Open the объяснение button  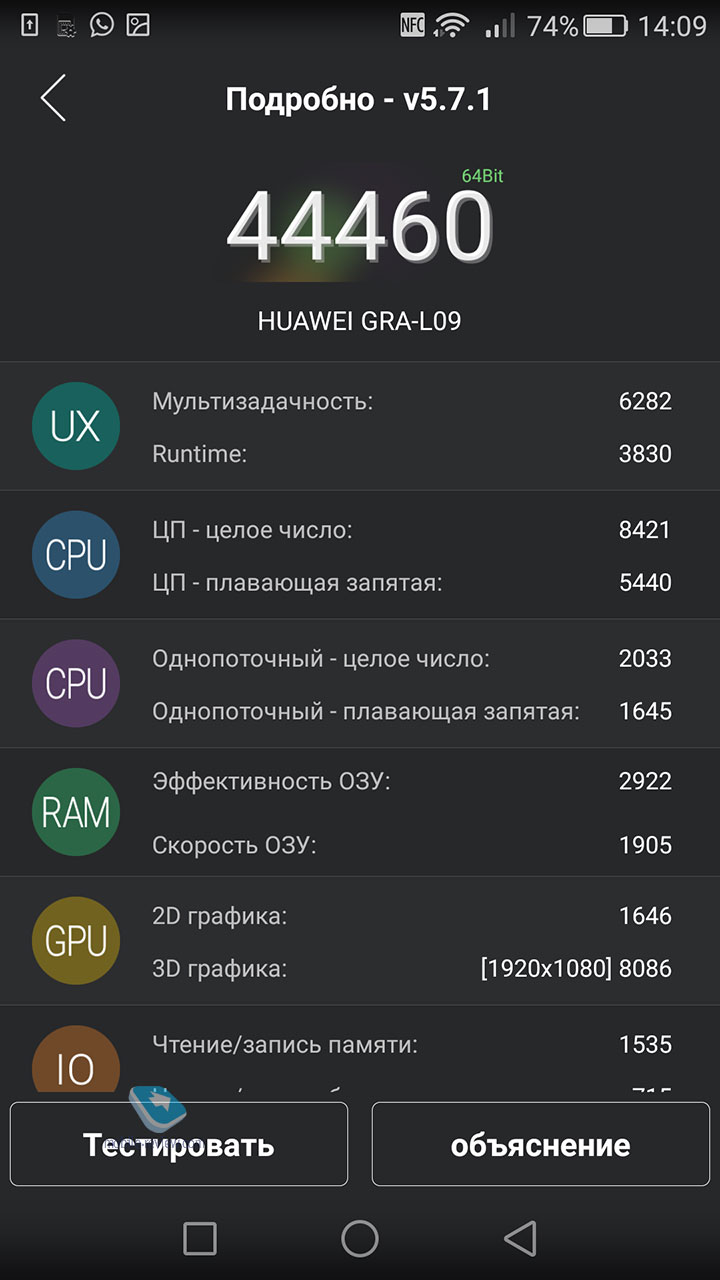point(541,1144)
